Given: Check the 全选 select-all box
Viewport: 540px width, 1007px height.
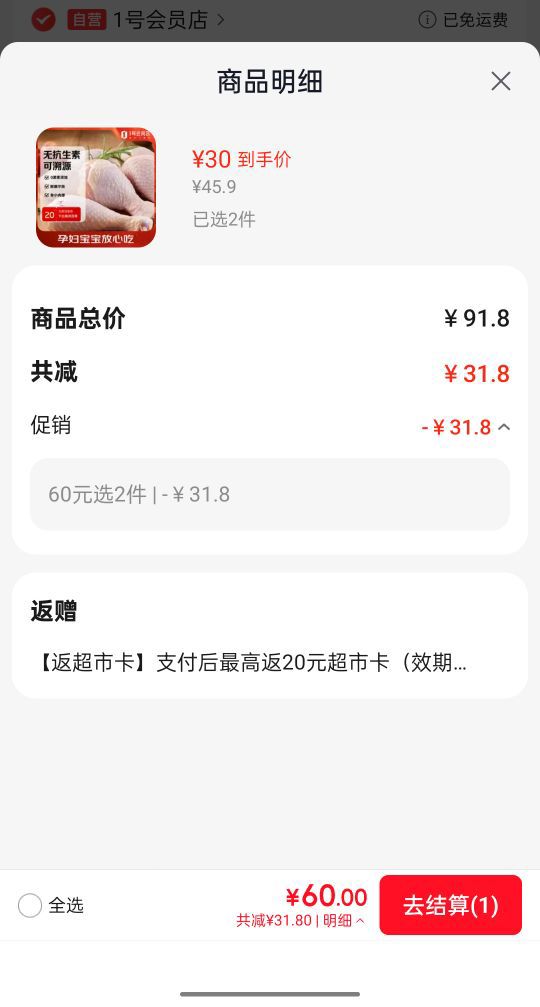Looking at the screenshot, I should 30,906.
